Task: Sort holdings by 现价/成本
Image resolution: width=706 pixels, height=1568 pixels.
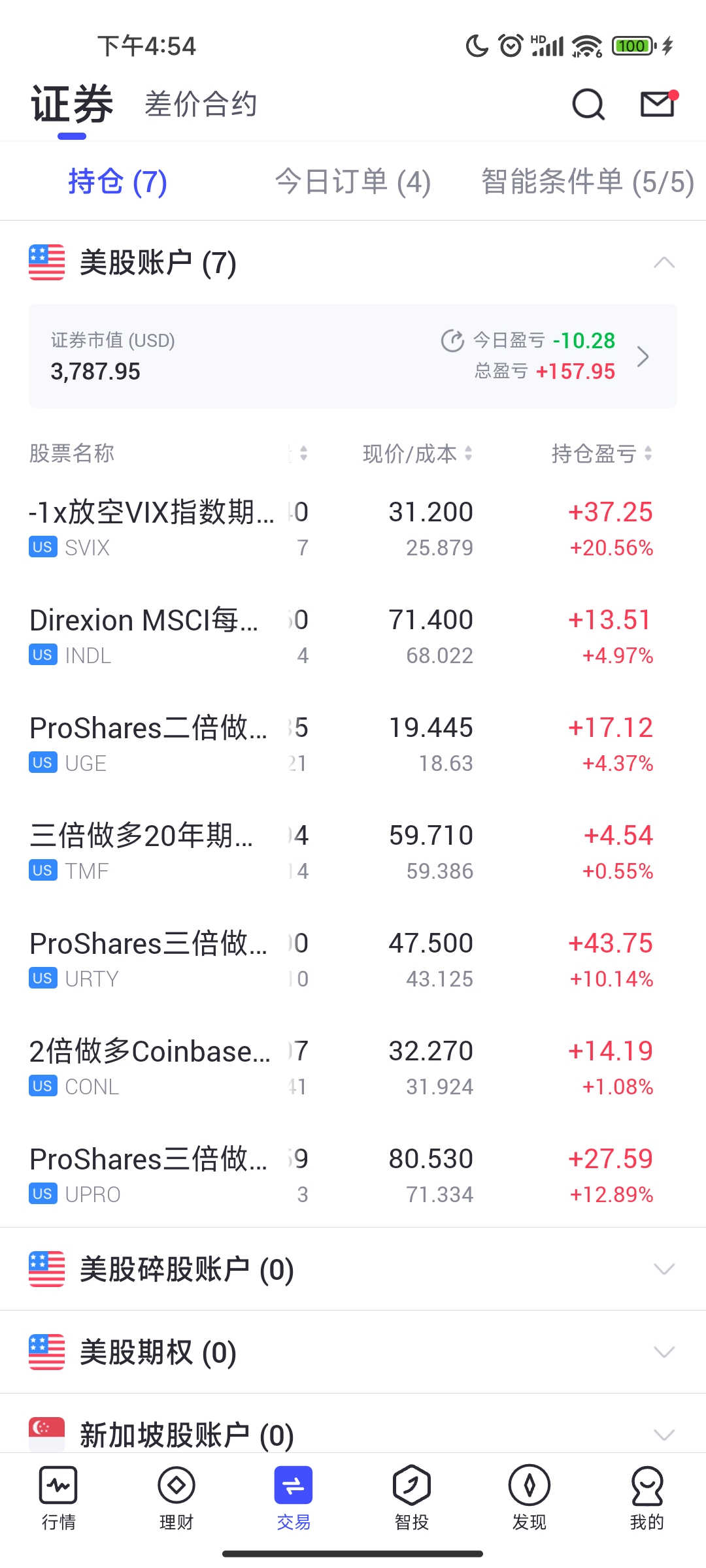Action: pos(417,453)
